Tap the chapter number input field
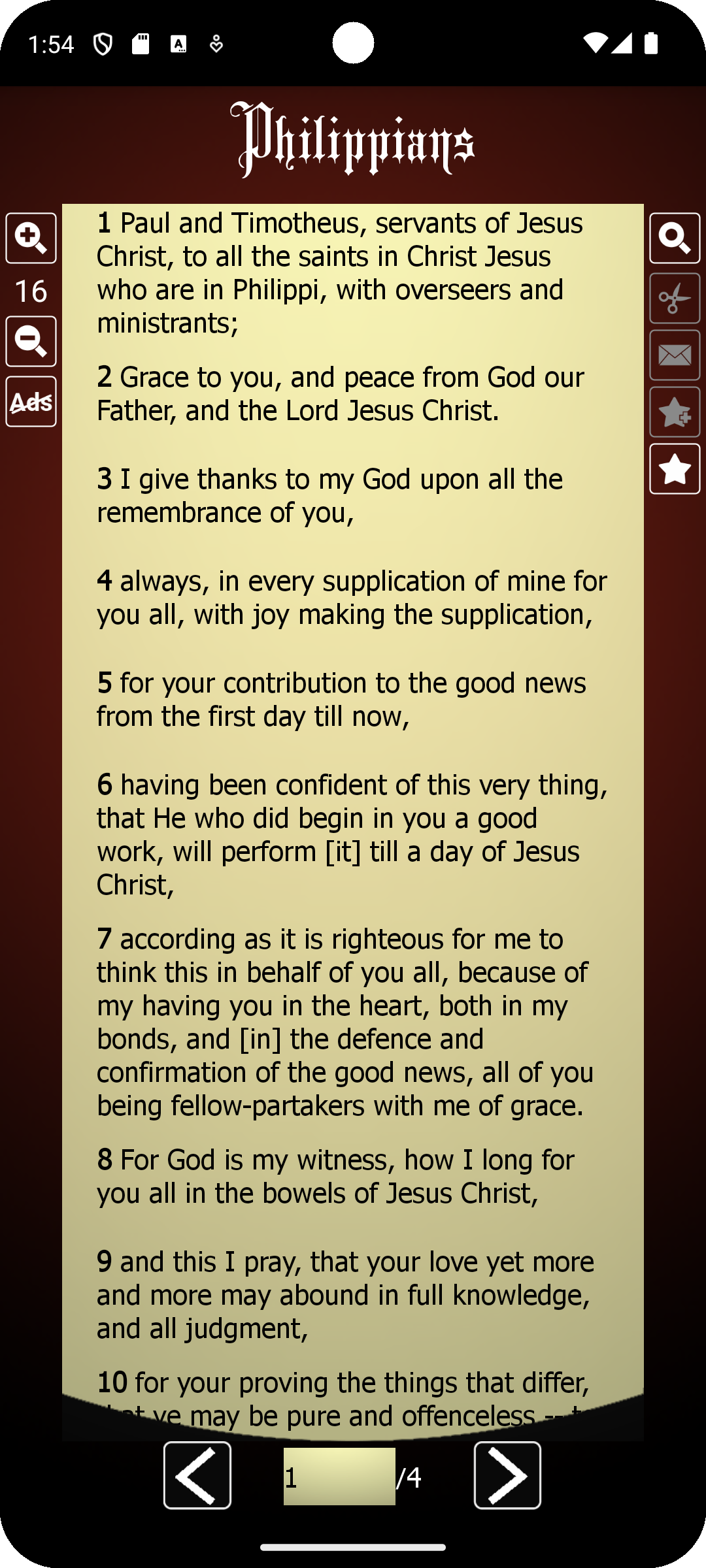 coord(339,1477)
